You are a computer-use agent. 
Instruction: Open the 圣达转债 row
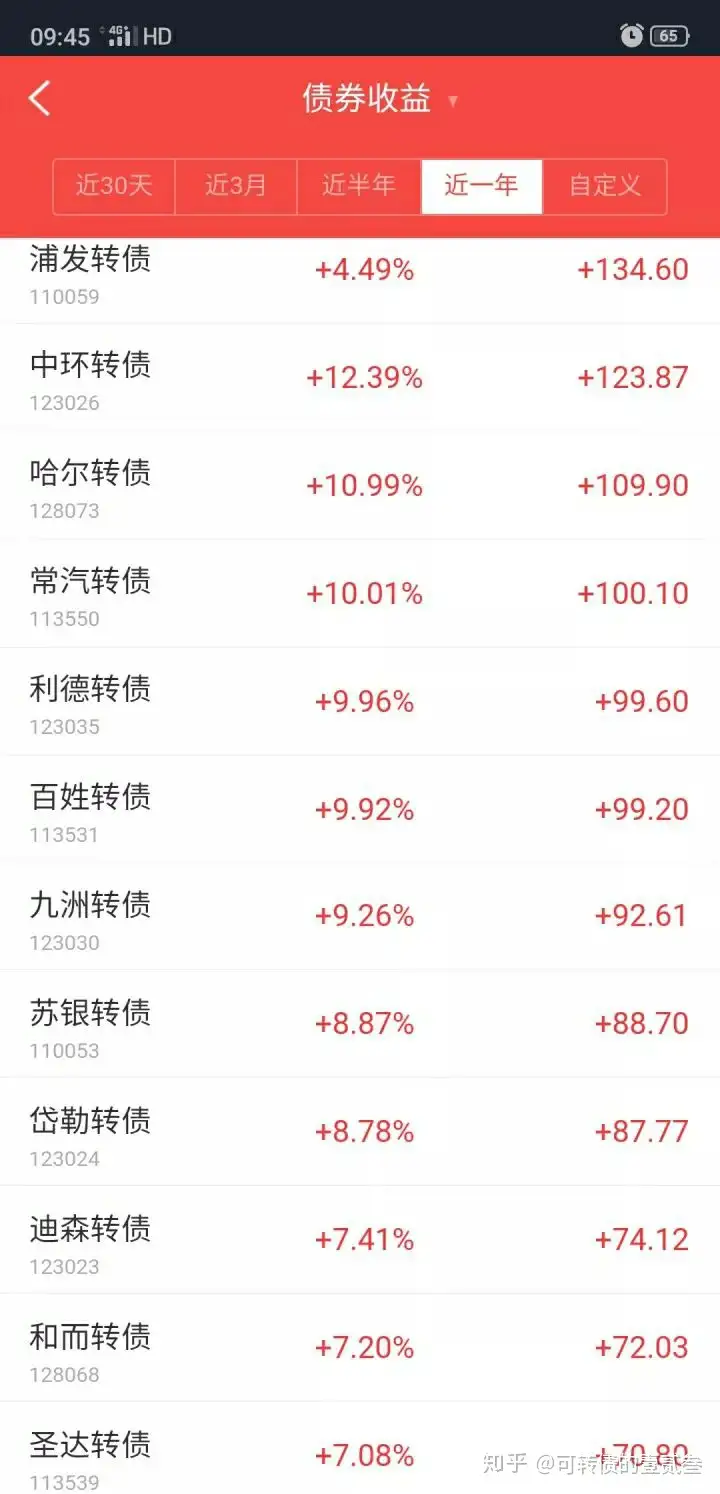tap(360, 1449)
